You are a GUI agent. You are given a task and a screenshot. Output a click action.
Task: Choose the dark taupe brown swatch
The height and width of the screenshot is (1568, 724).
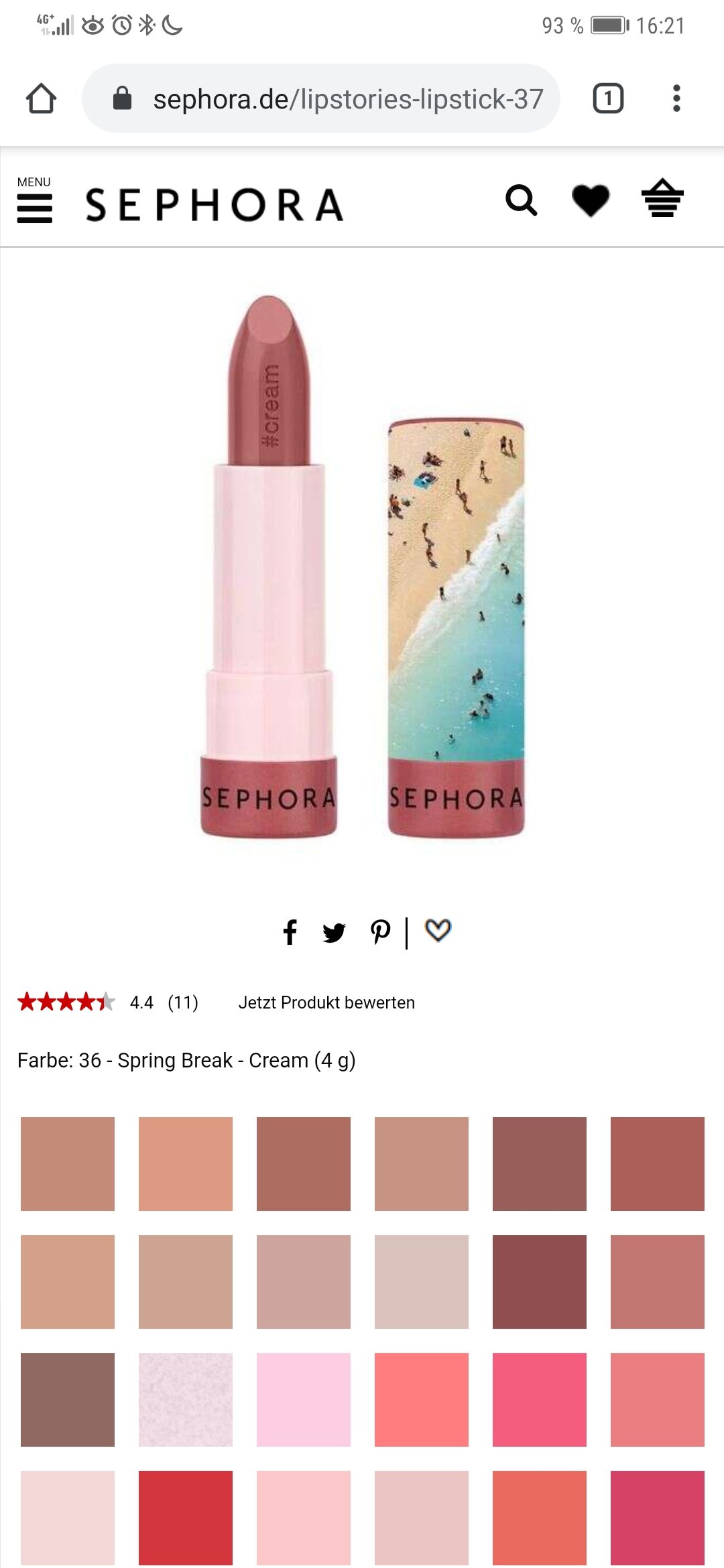tap(68, 1399)
